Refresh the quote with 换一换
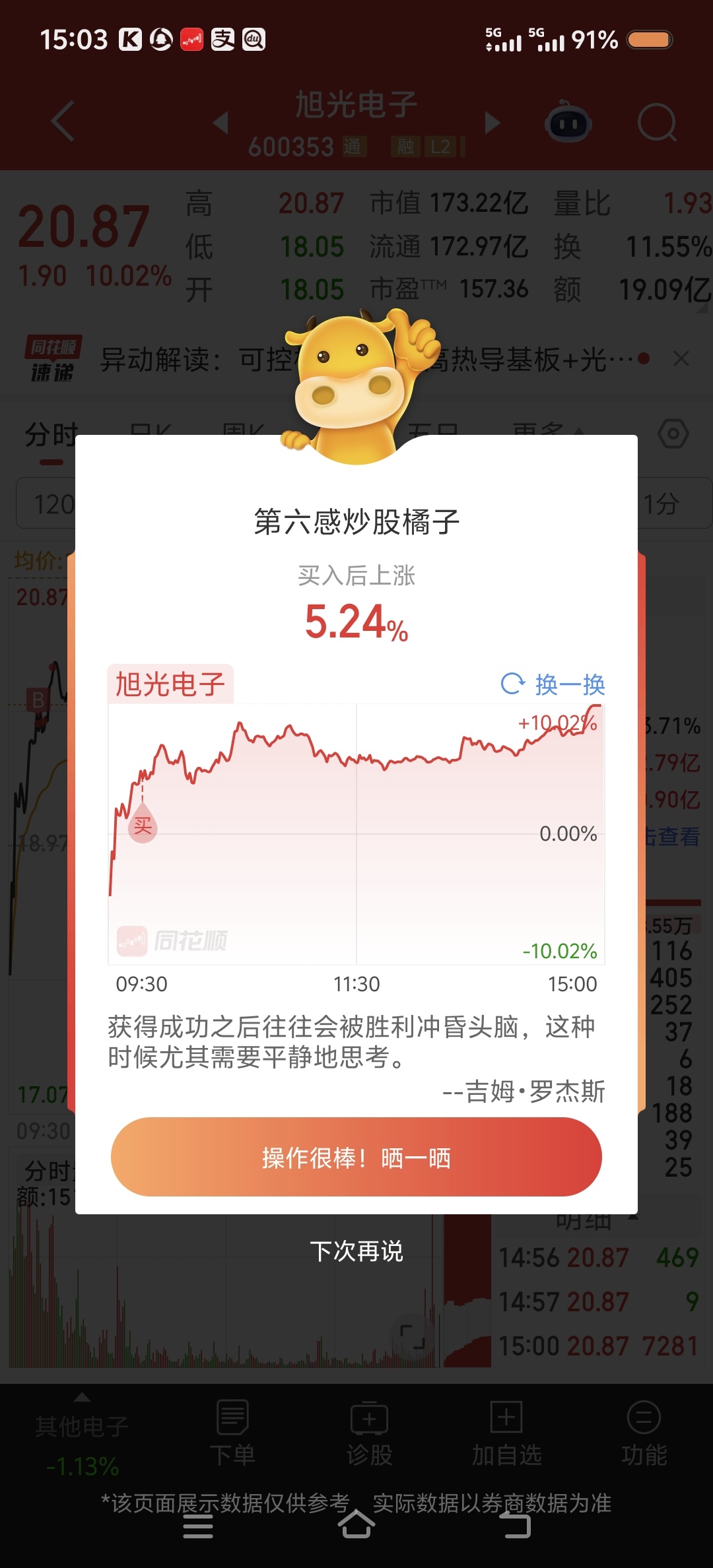 point(553,684)
